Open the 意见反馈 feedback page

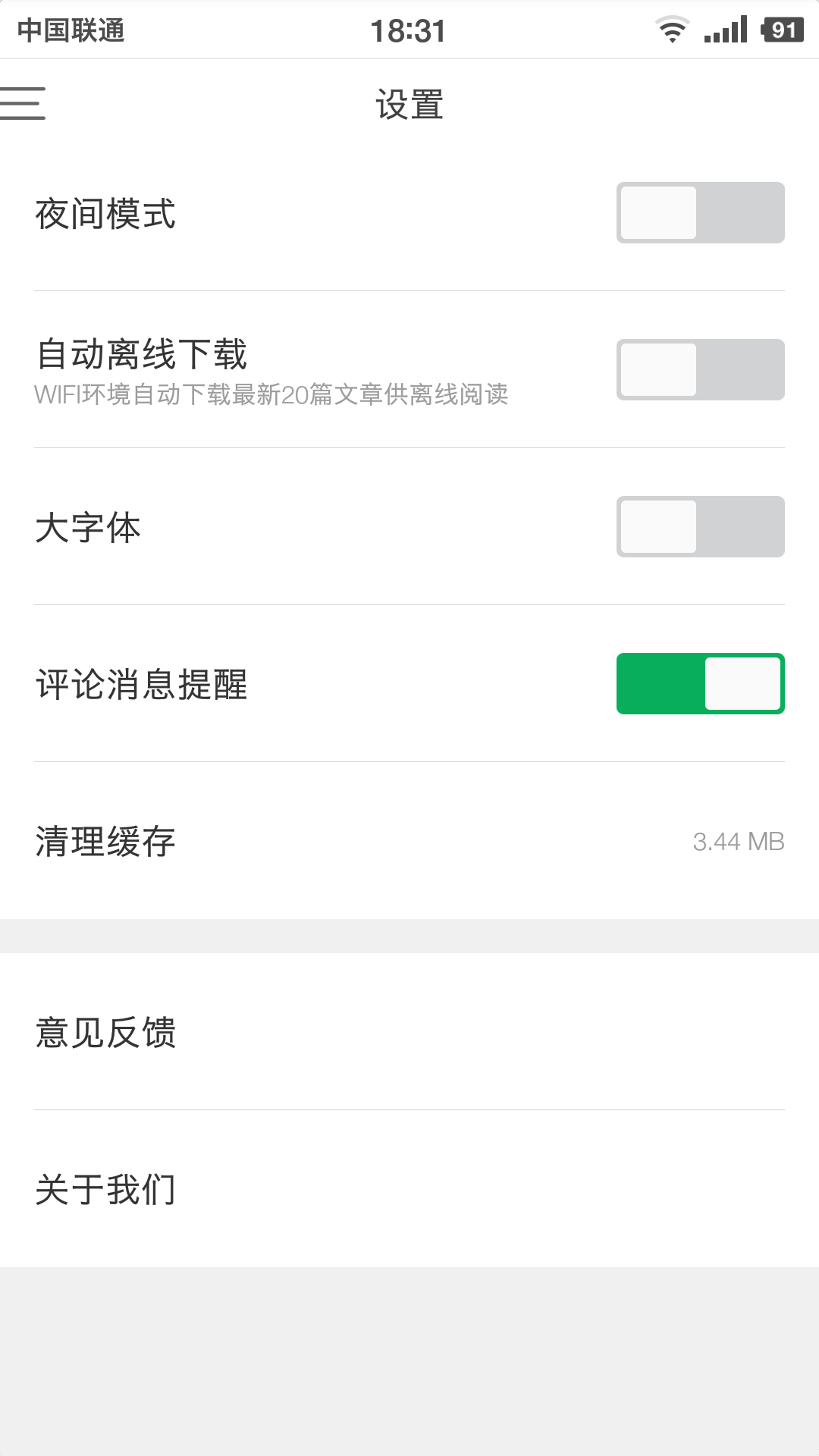coord(409,1032)
